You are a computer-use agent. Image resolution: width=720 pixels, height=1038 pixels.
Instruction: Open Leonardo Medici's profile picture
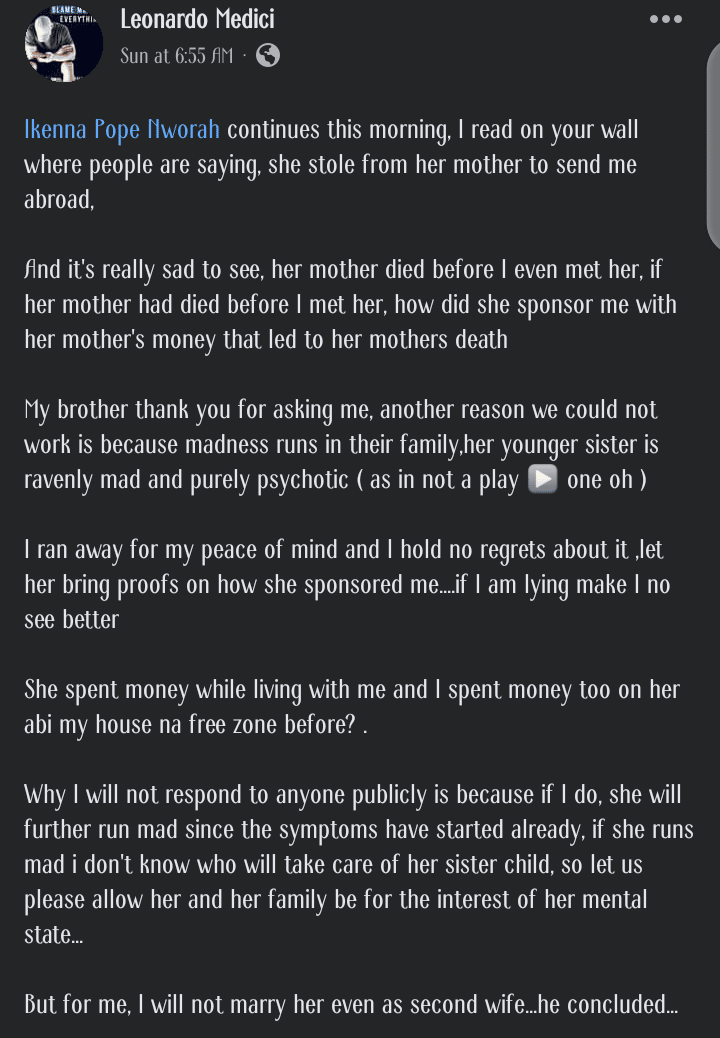point(63,43)
